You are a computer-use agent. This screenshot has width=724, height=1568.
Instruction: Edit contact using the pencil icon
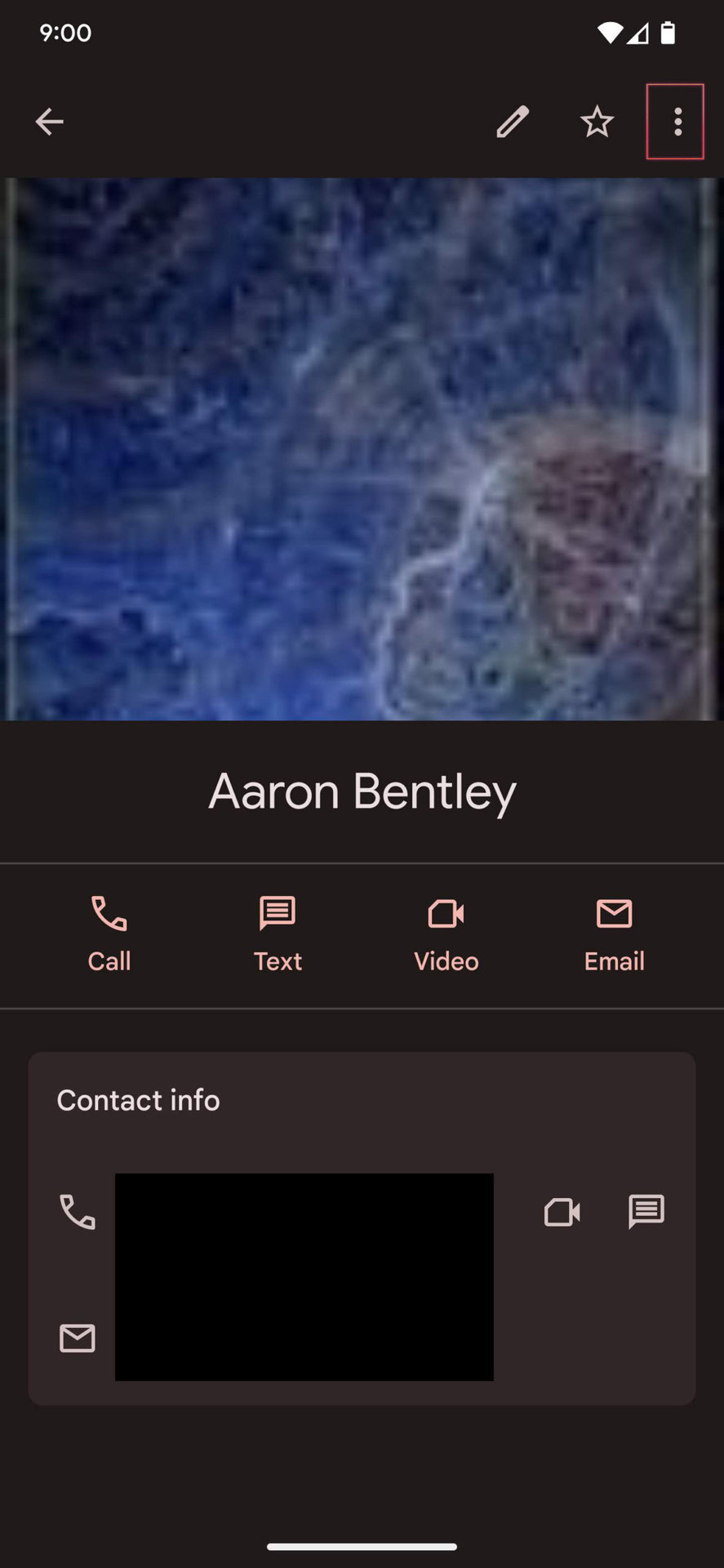click(513, 122)
